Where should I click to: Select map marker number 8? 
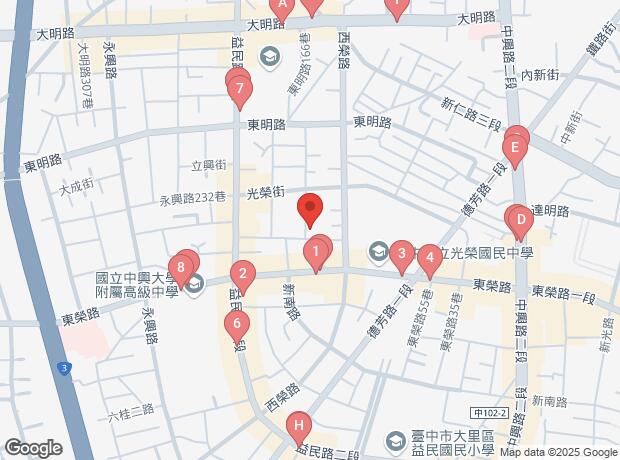pyautogui.click(x=180, y=267)
